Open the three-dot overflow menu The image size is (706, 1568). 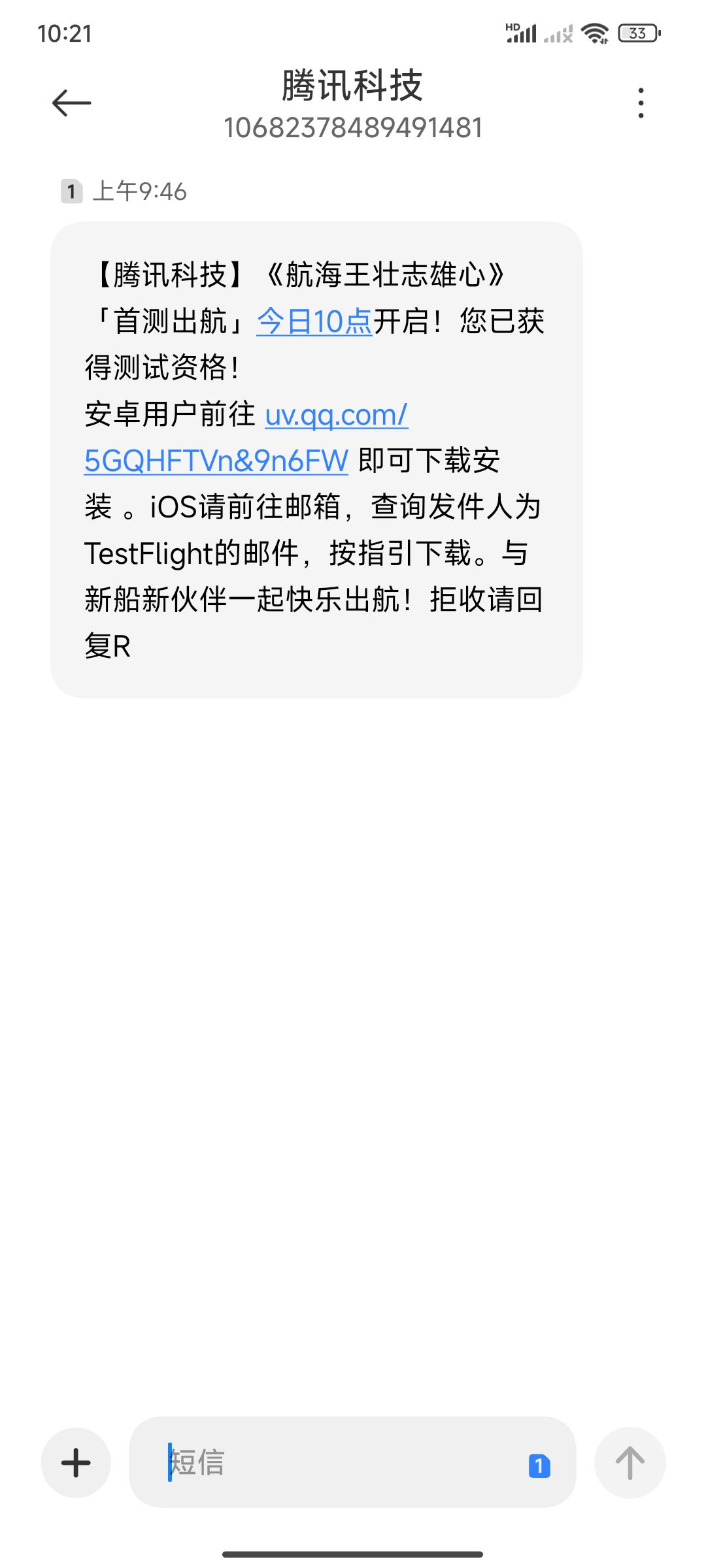point(641,103)
